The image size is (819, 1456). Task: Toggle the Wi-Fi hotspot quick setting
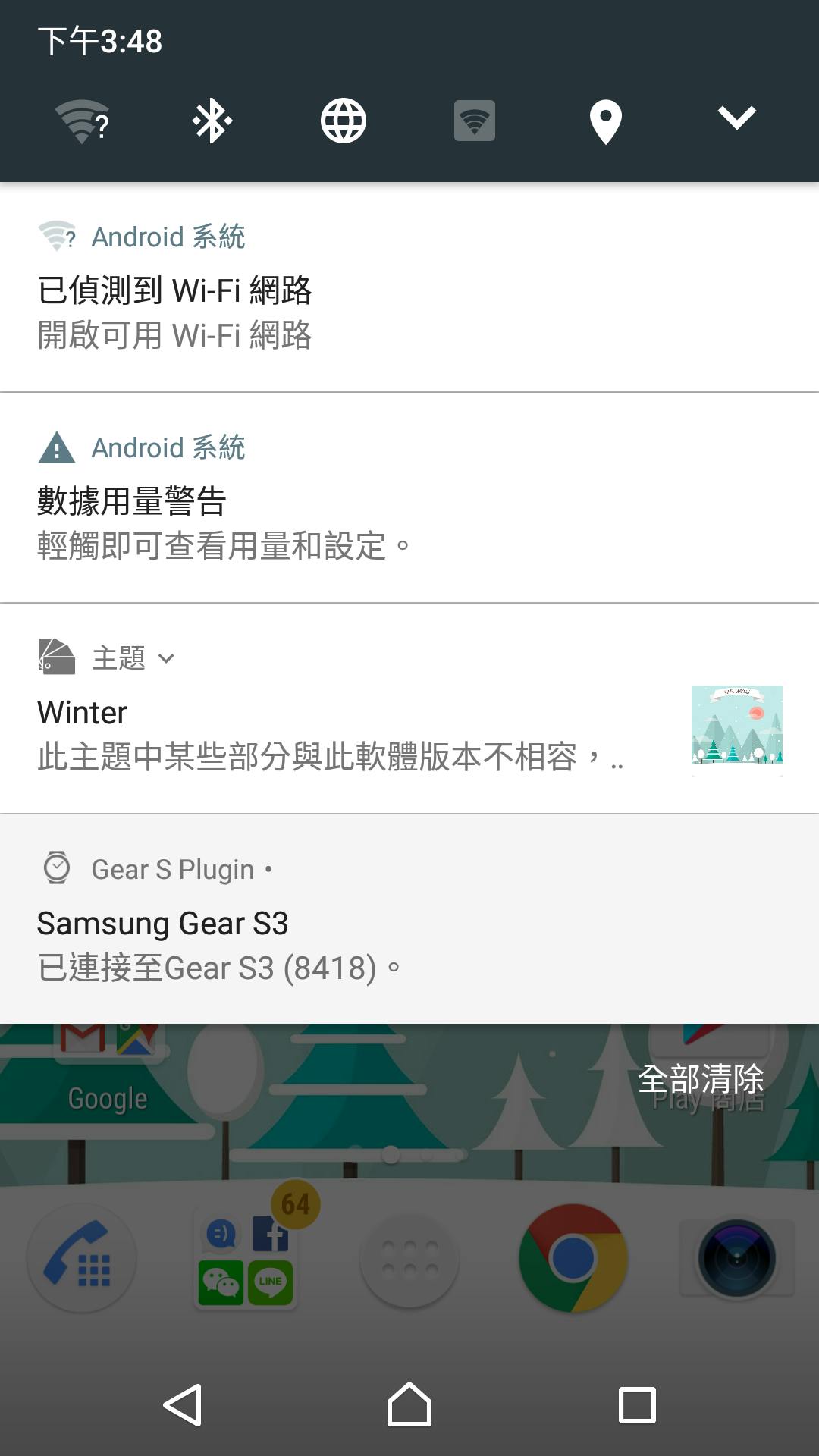pyautogui.click(x=475, y=121)
